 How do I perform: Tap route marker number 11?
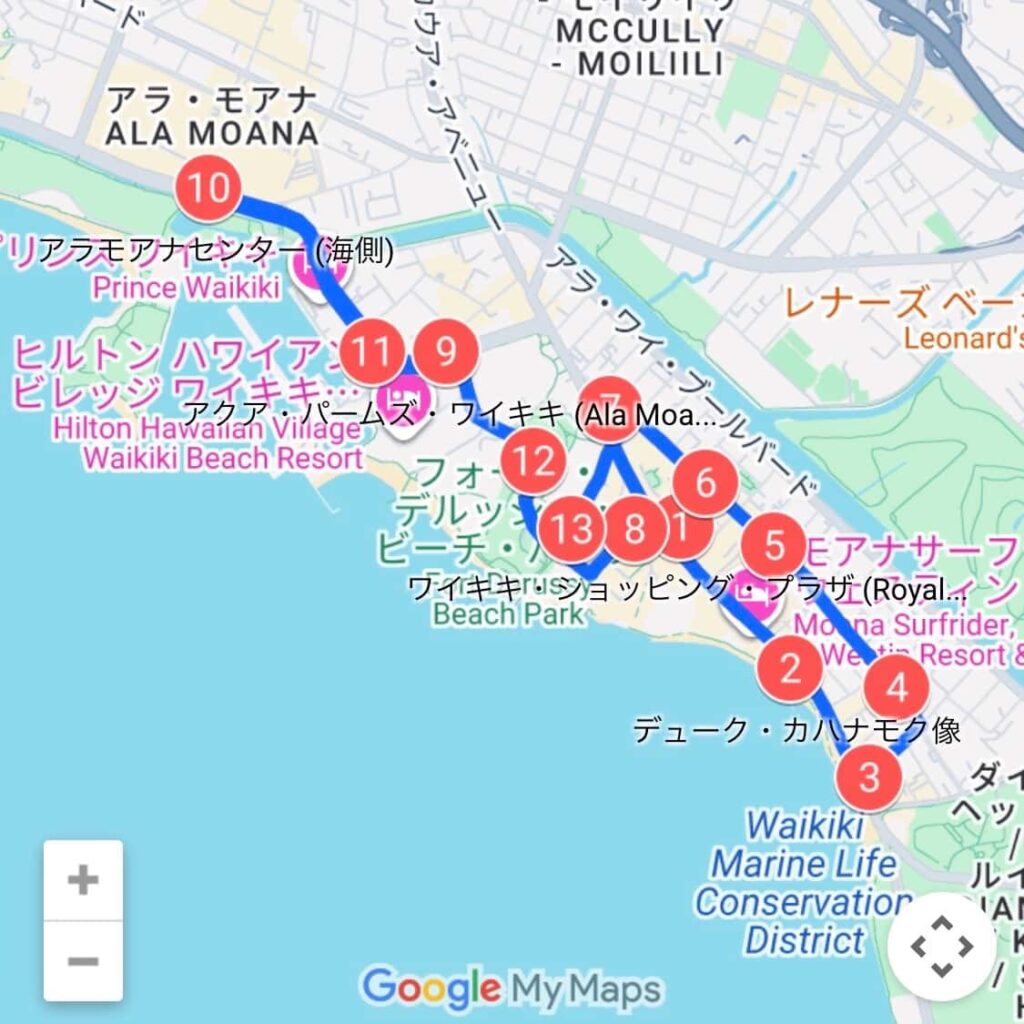tap(372, 352)
